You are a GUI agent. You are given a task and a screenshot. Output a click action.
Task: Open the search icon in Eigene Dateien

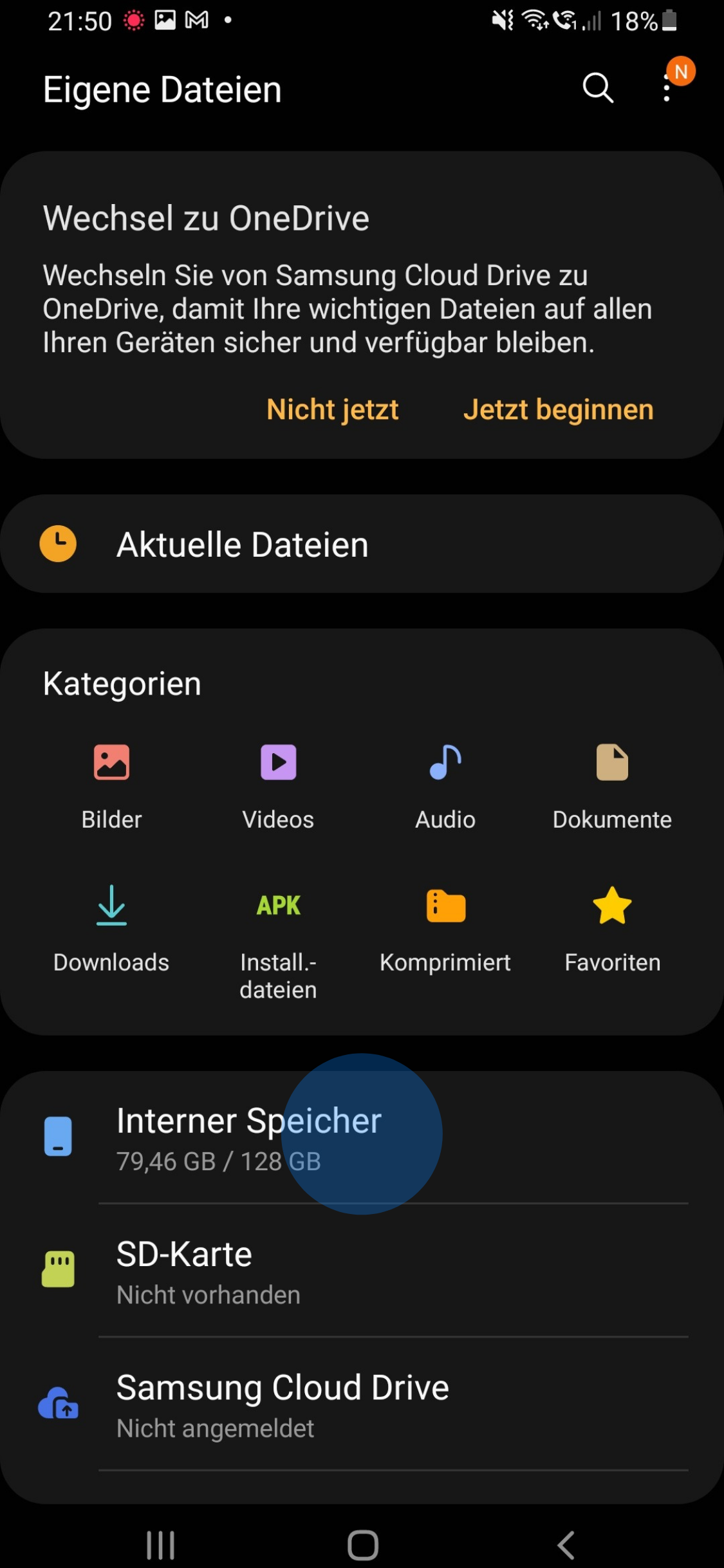598,88
